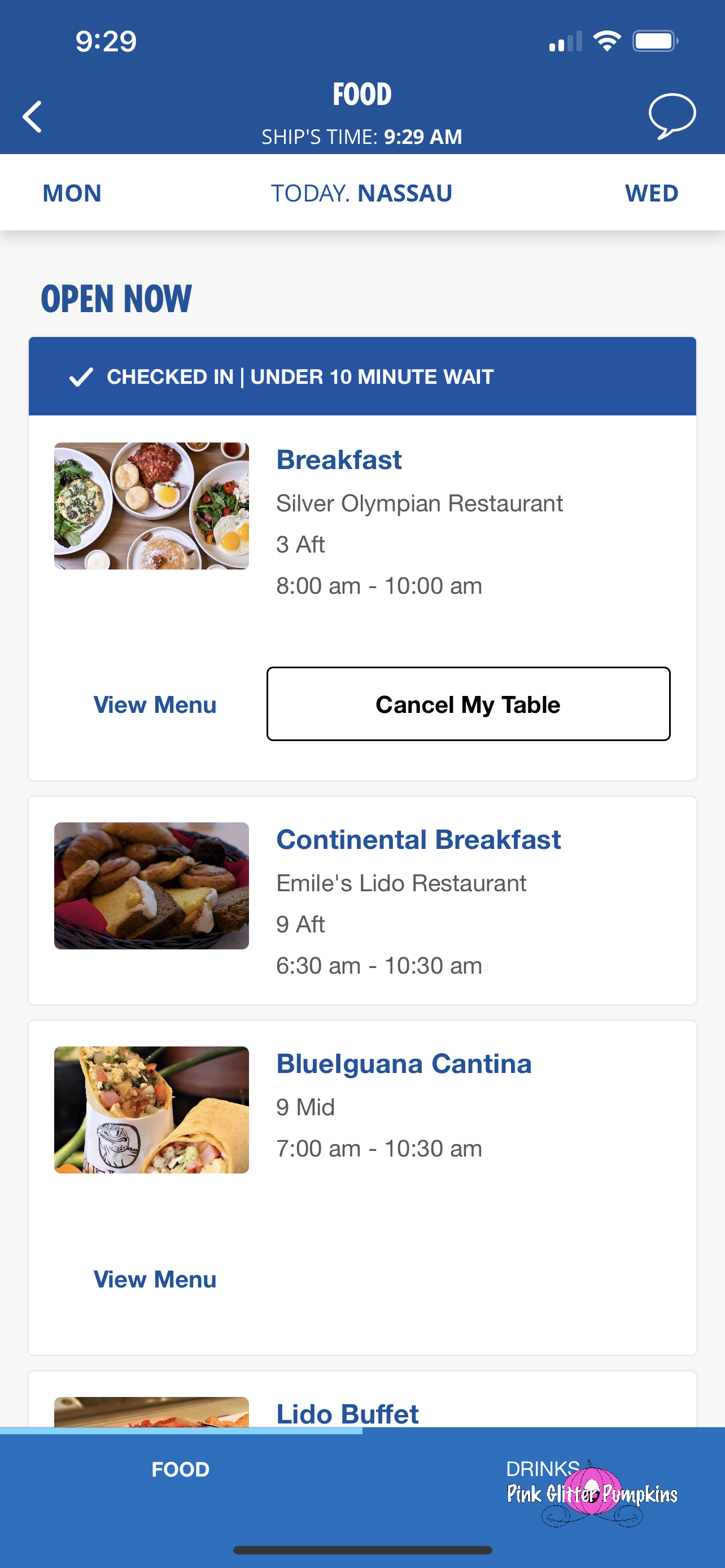This screenshot has width=725, height=1568.
Task: Open the Continental Breakfast card
Action: 418,840
